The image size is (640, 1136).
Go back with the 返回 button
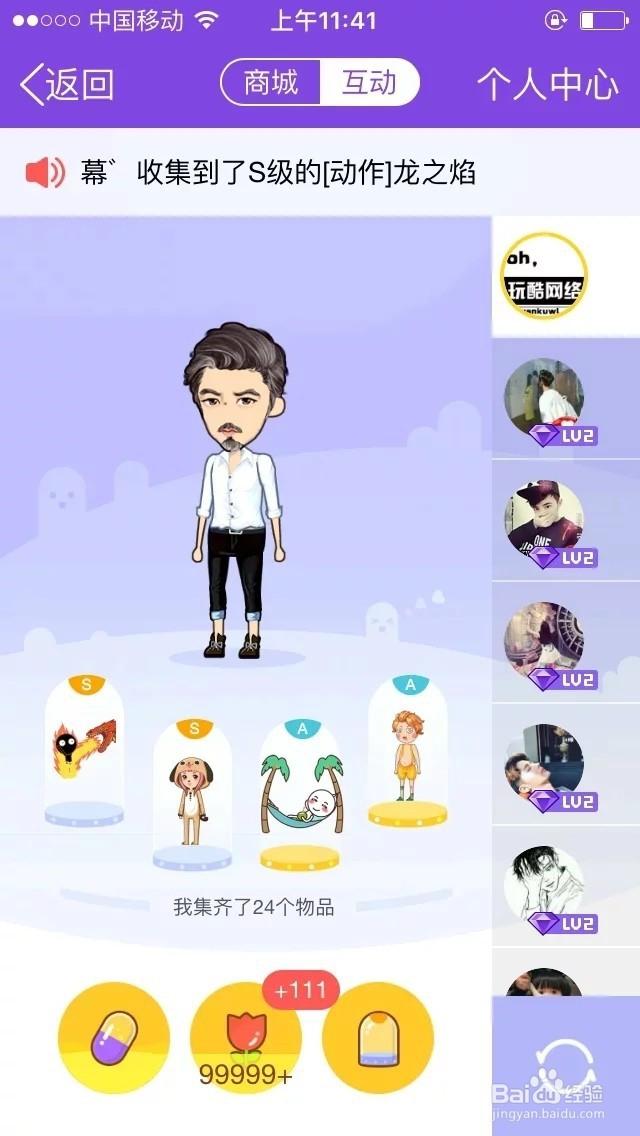pos(67,83)
